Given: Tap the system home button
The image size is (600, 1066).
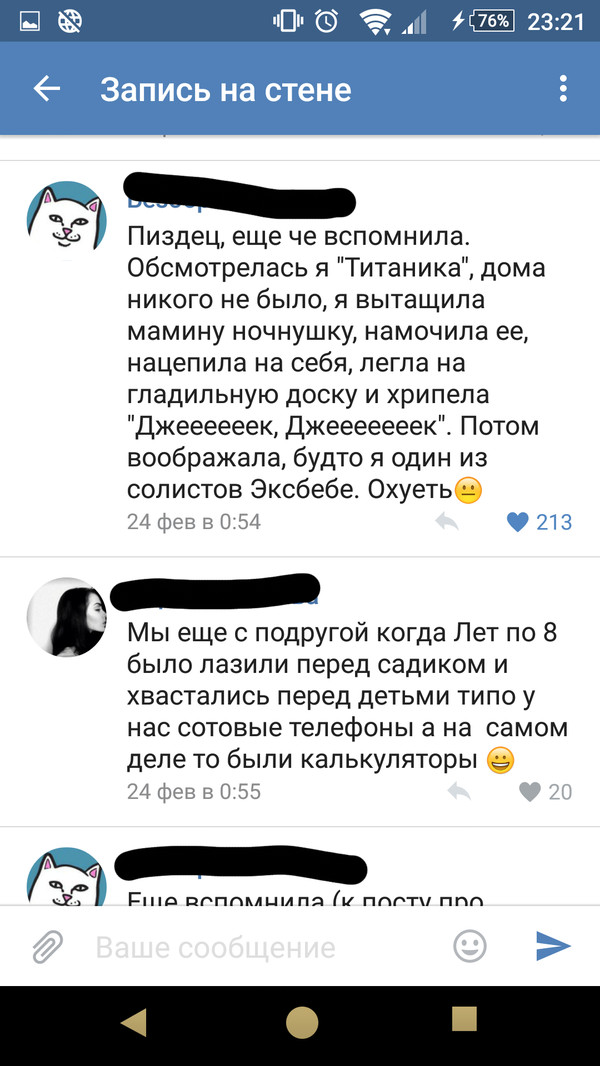Looking at the screenshot, I should [x=301, y=1021].
